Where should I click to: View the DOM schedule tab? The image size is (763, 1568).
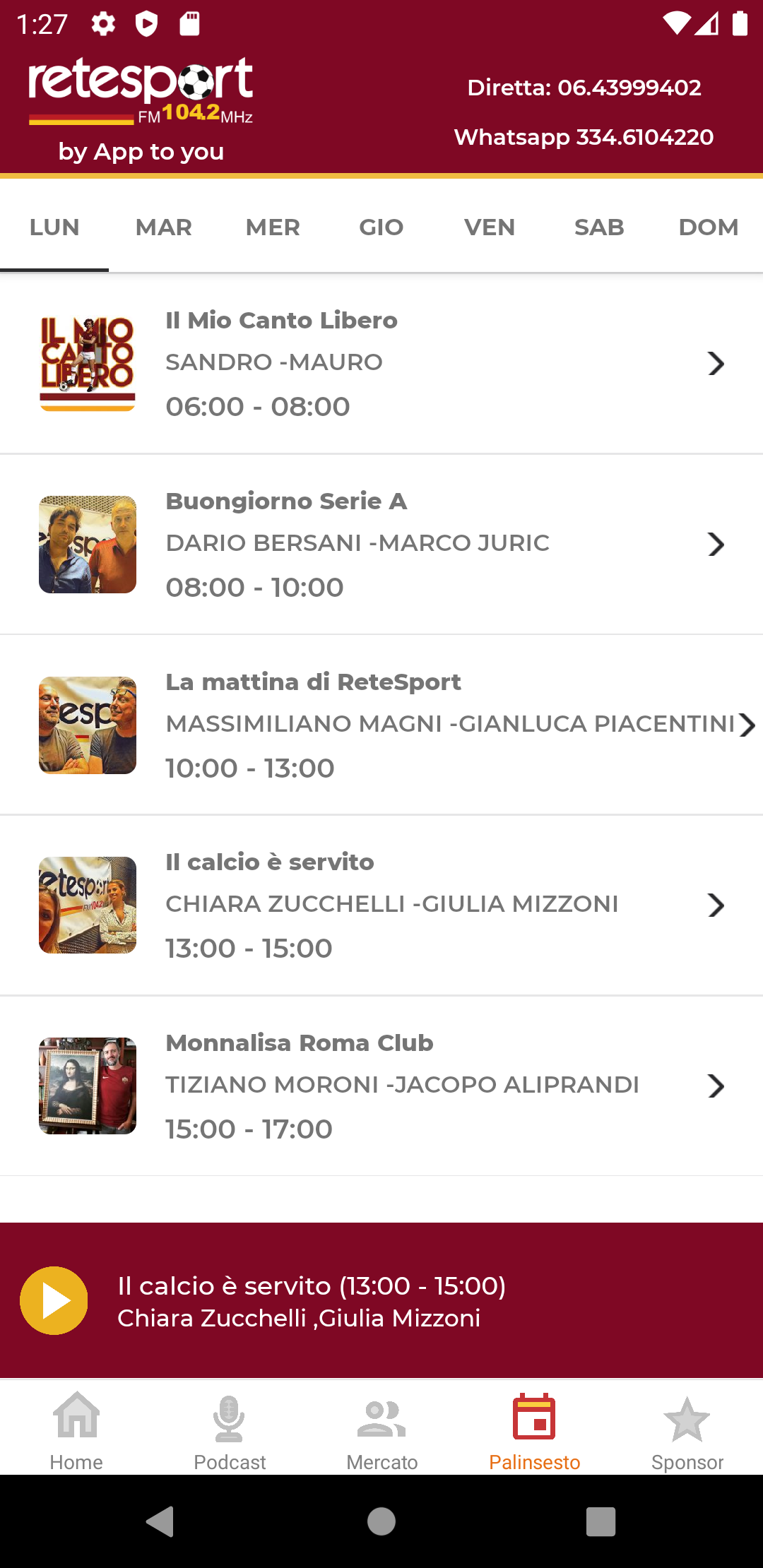(708, 227)
